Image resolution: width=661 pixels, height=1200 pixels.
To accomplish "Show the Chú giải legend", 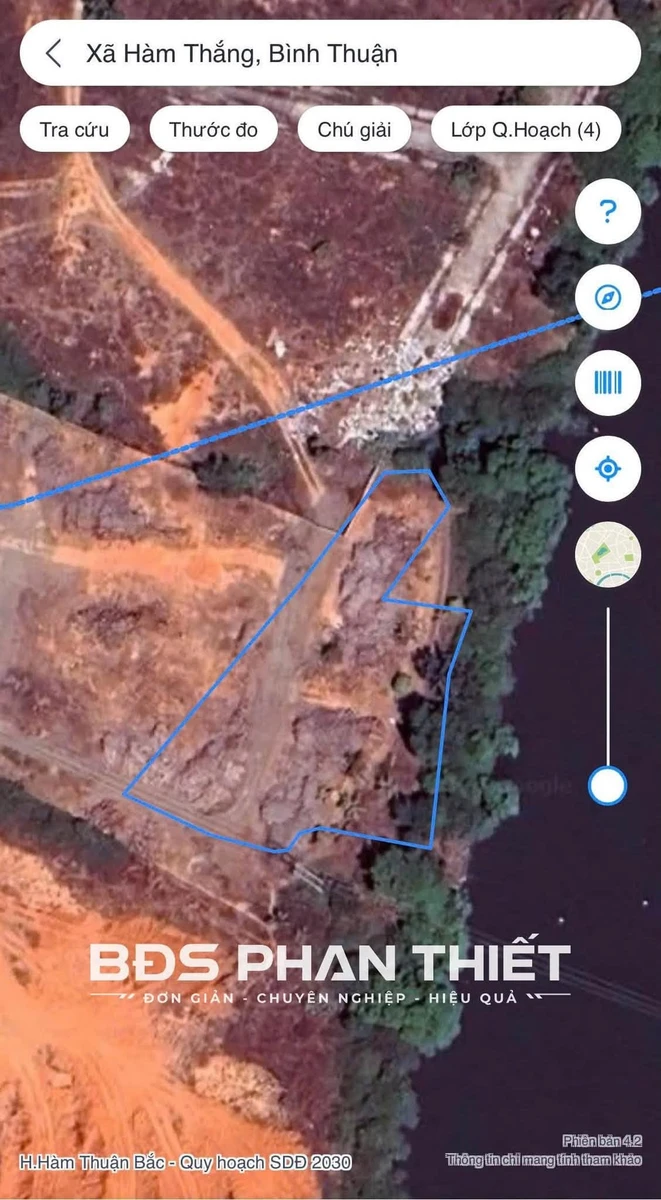I will (354, 130).
